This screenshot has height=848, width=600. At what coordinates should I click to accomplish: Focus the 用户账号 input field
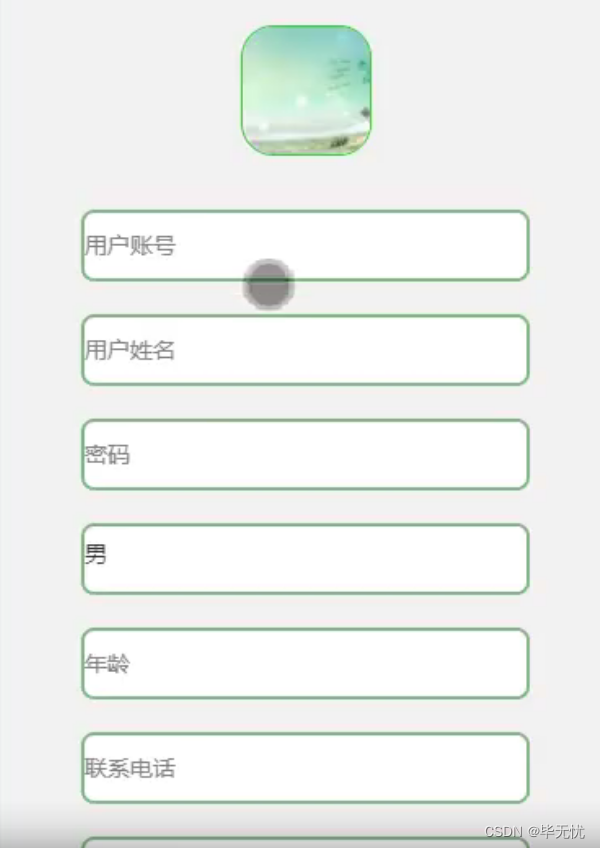pyautogui.click(x=305, y=246)
